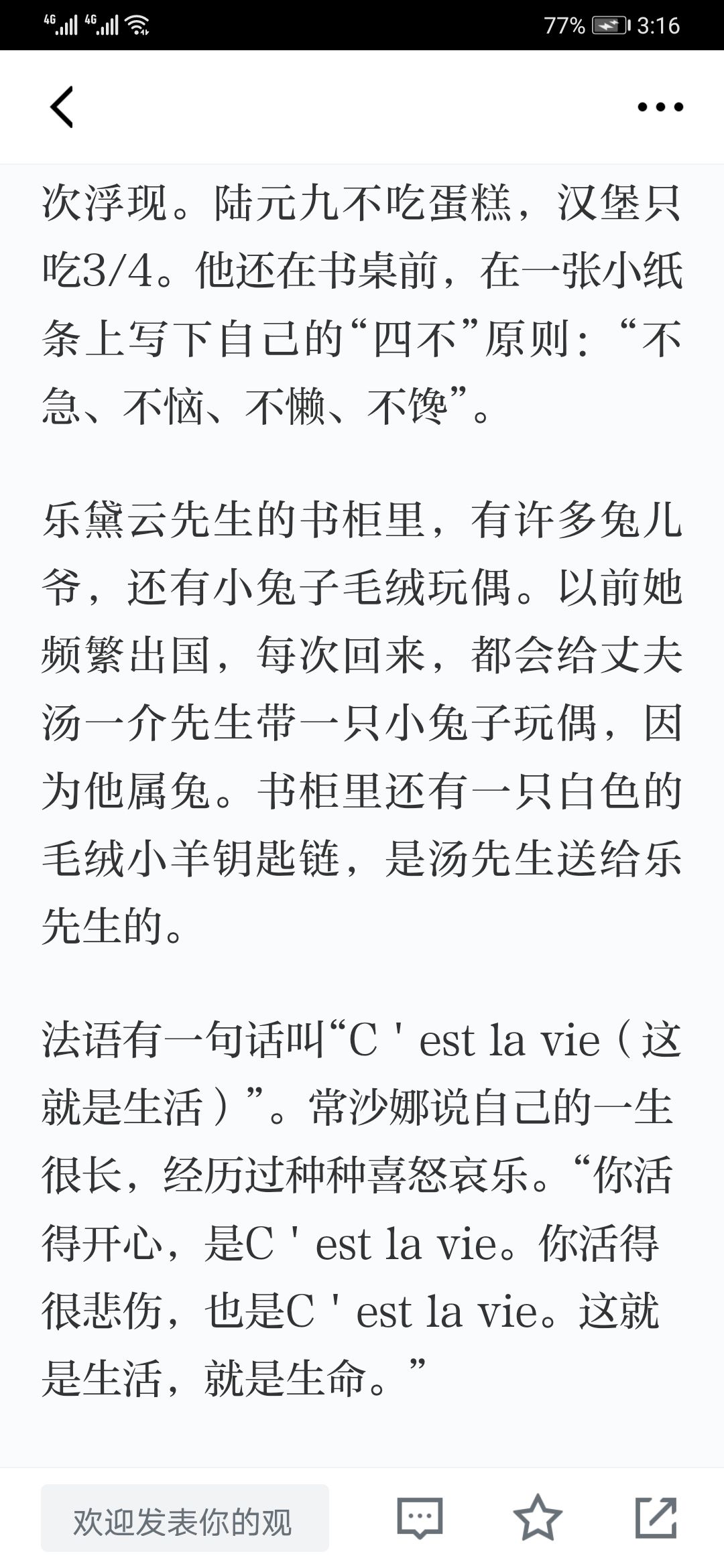
Task: Share the article via share icon
Action: [656, 1518]
